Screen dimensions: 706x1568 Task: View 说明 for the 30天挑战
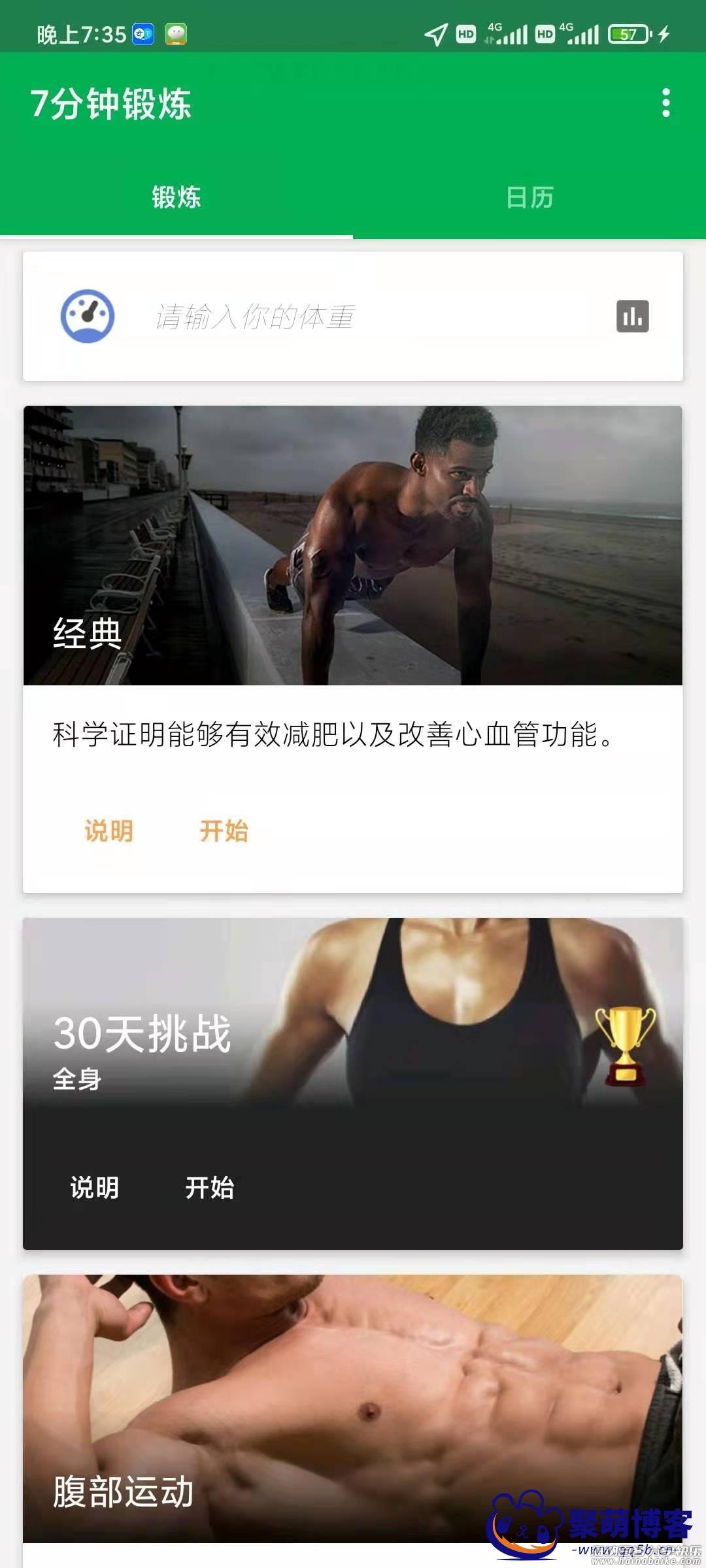[95, 1187]
